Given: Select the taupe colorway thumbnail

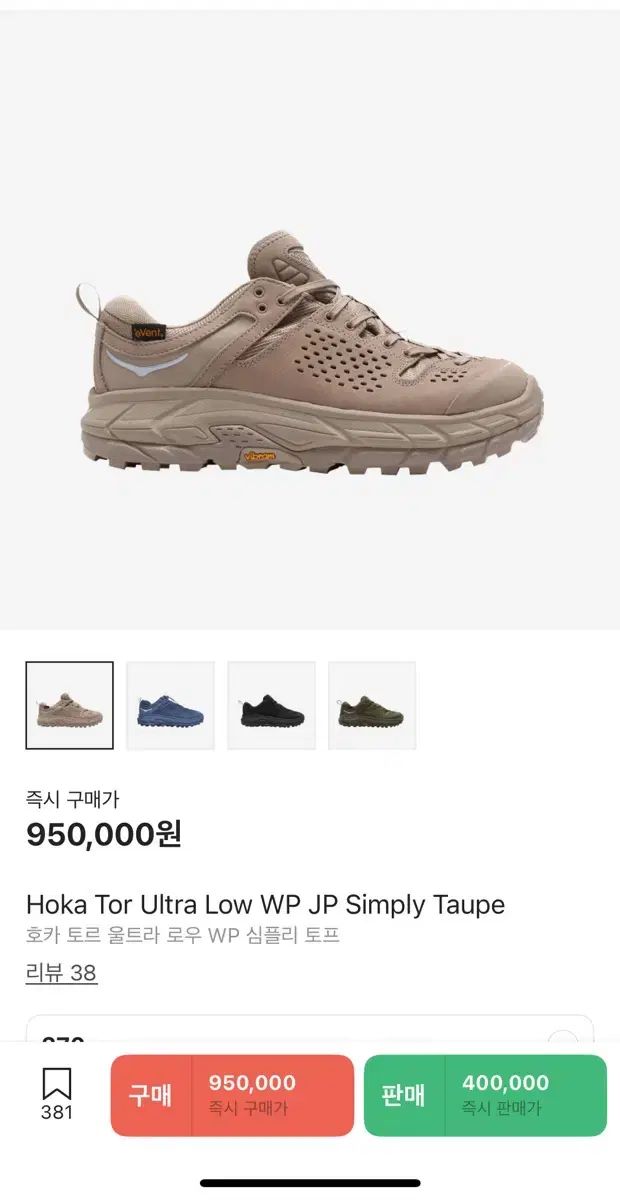Looking at the screenshot, I should click(x=70, y=706).
